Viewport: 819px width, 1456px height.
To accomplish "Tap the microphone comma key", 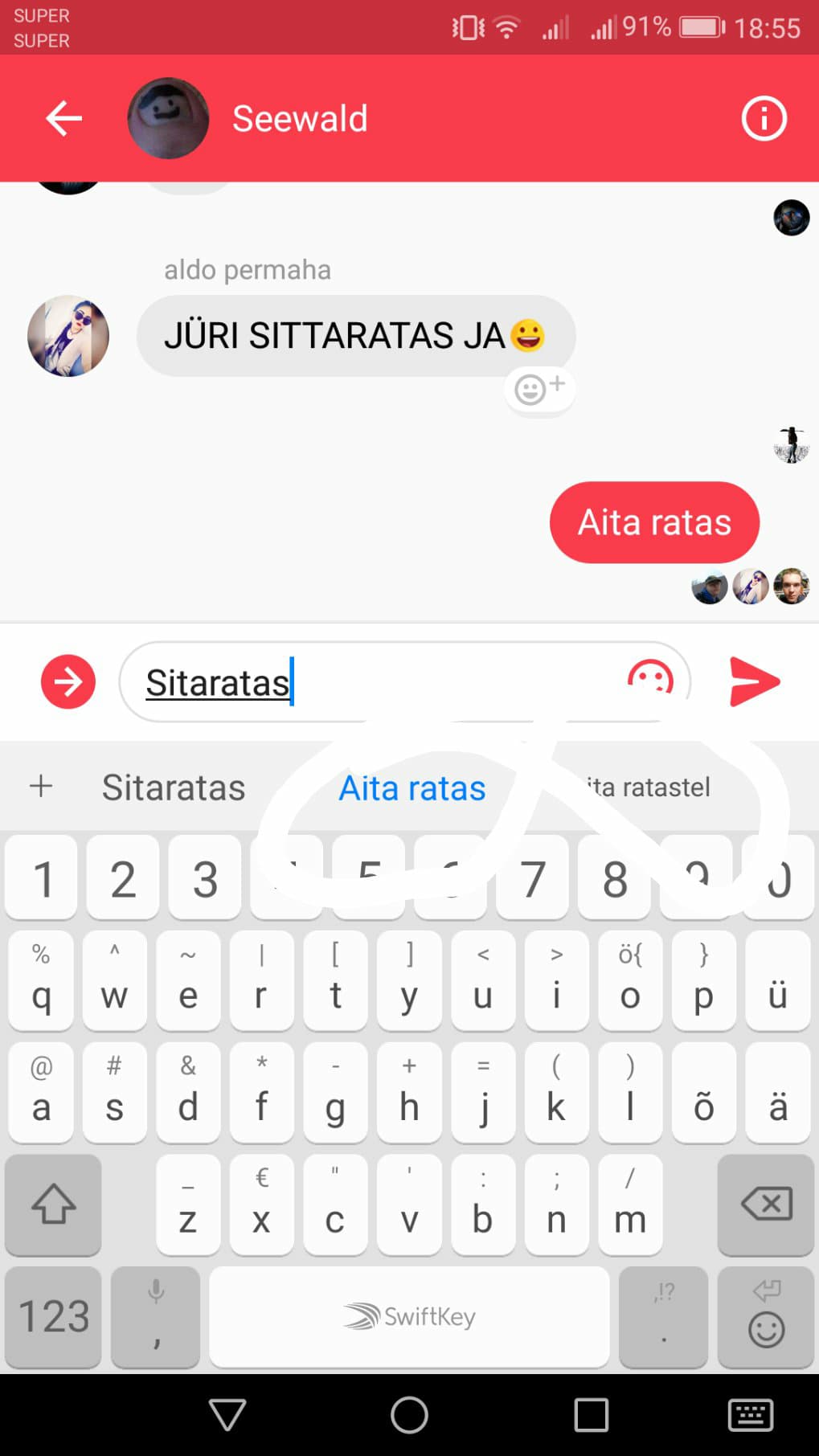I will 156,1316.
